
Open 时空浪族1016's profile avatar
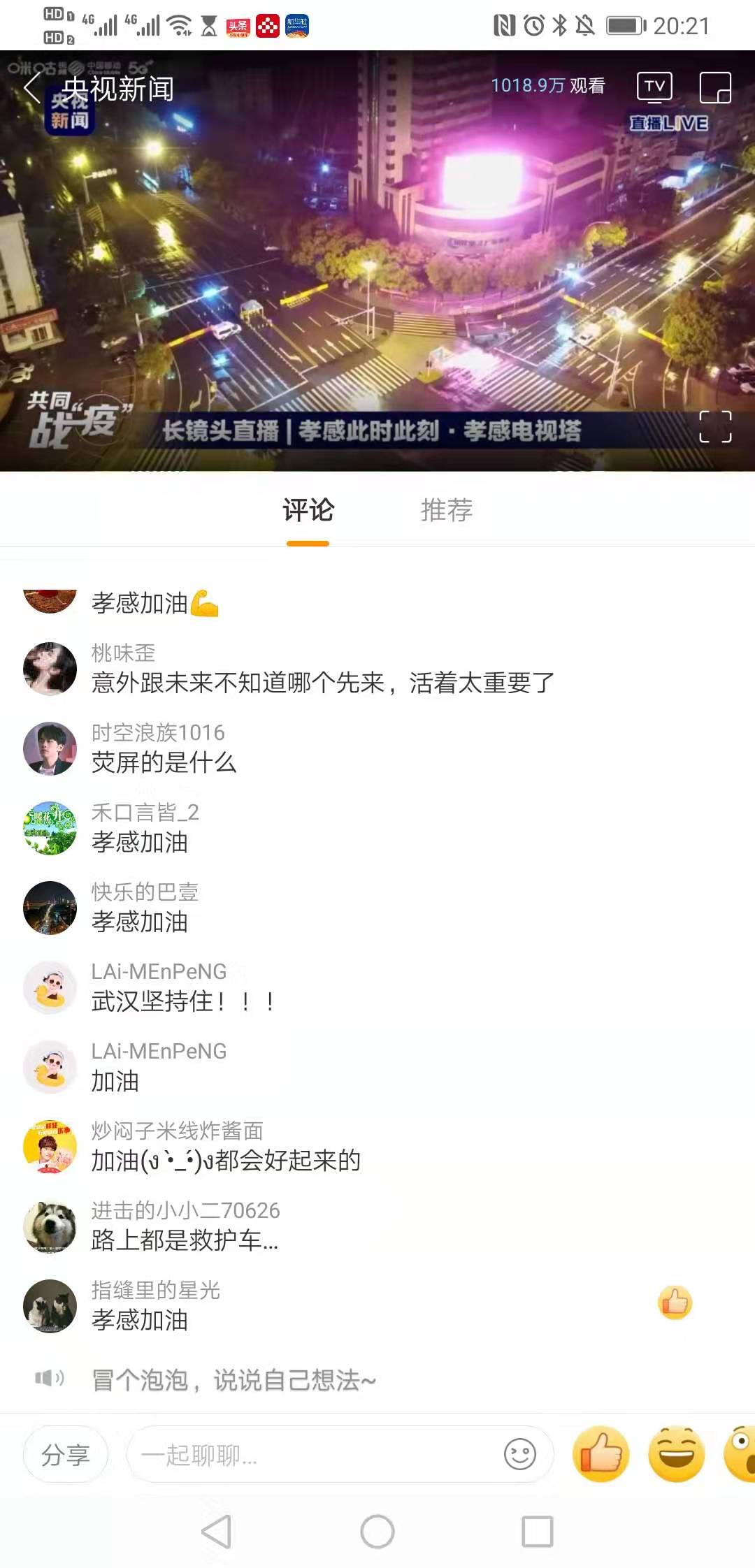pyautogui.click(x=50, y=748)
